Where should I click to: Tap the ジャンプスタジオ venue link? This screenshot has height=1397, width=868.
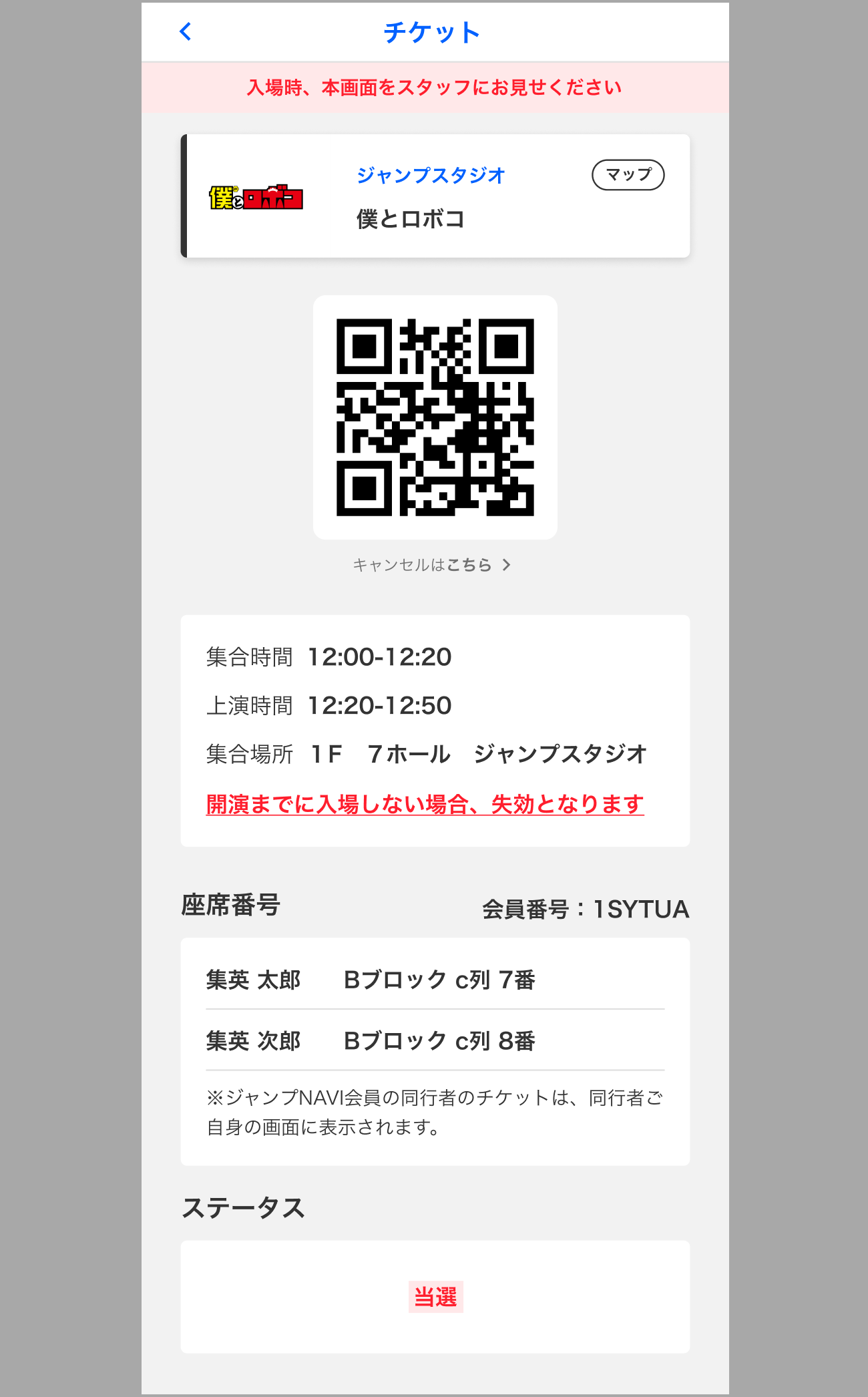click(431, 175)
